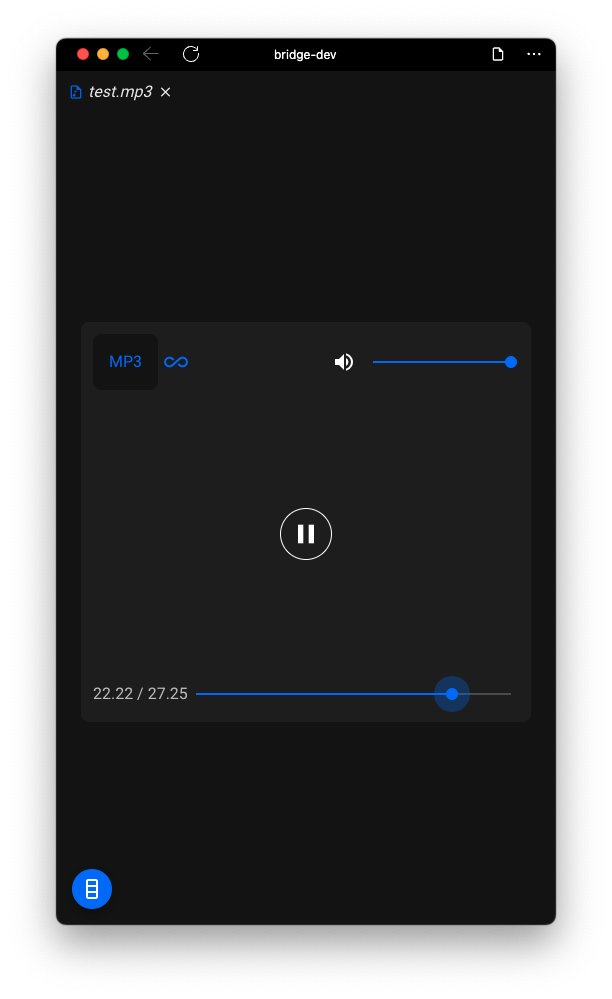The width and height of the screenshot is (612, 999).
Task: Pause the audio playback
Action: coord(306,534)
